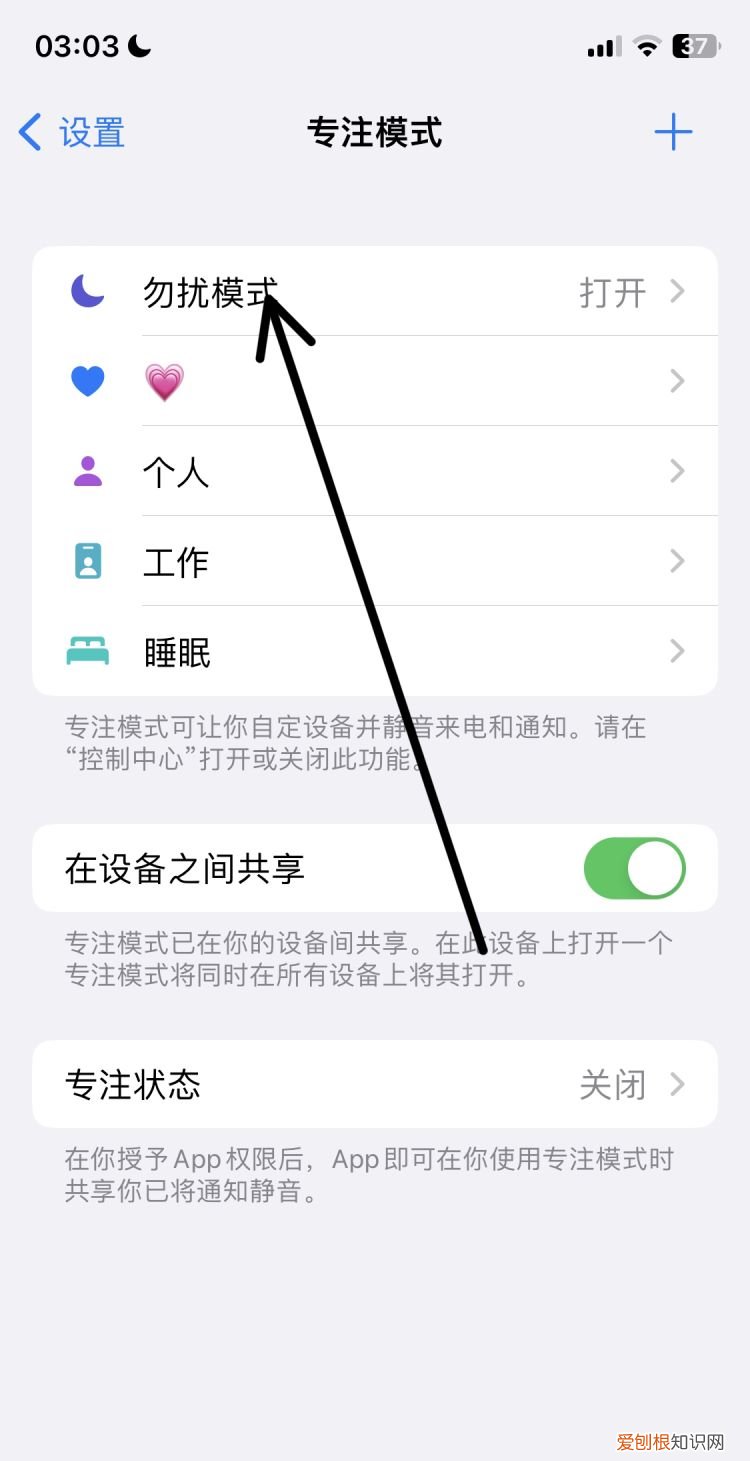
Task: Click the battery indicator in the status bar
Action: click(697, 46)
